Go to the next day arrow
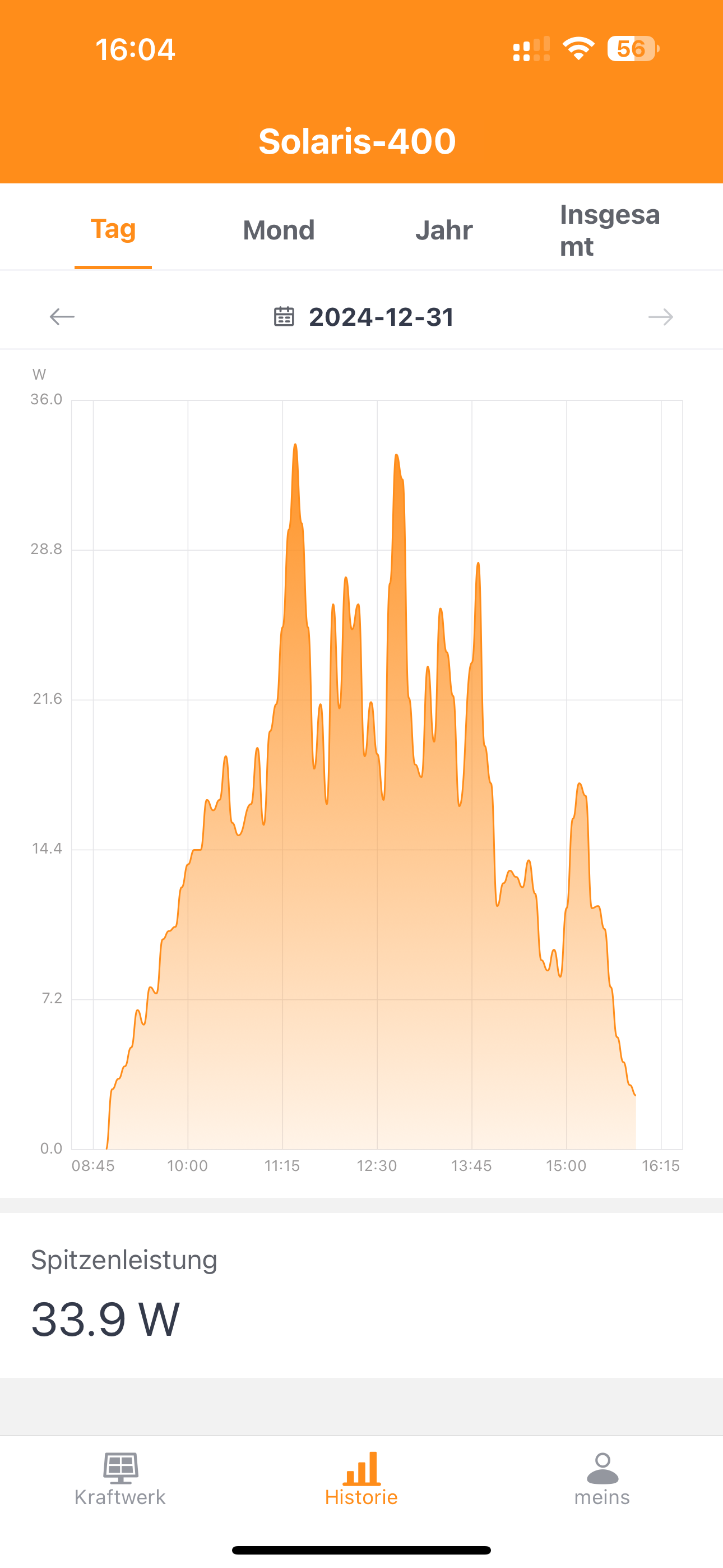The image size is (723, 1568). point(660,317)
